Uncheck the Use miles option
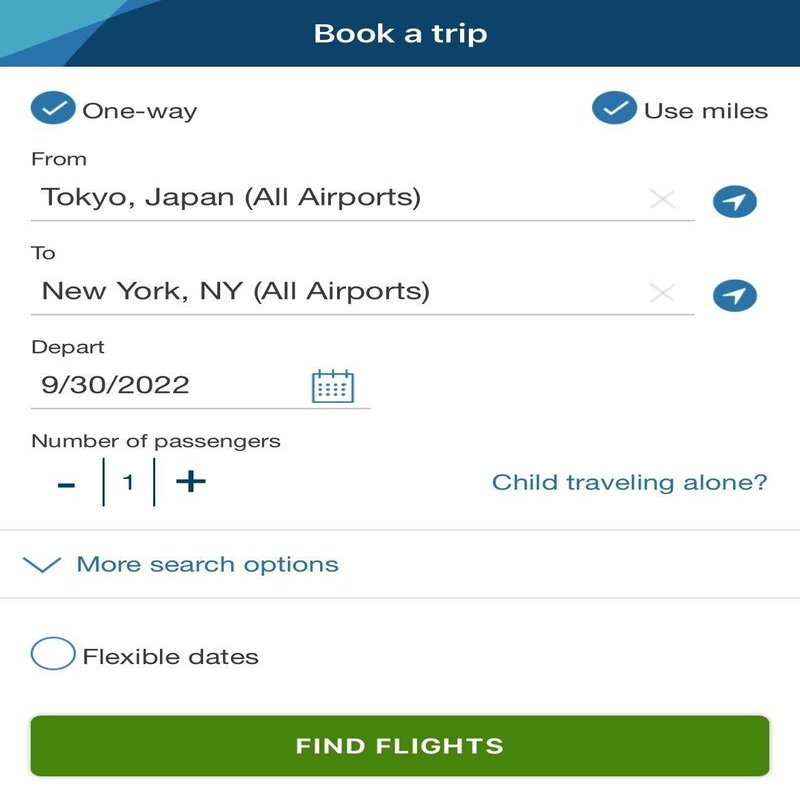Viewport: 800px width, 800px height. (614, 108)
